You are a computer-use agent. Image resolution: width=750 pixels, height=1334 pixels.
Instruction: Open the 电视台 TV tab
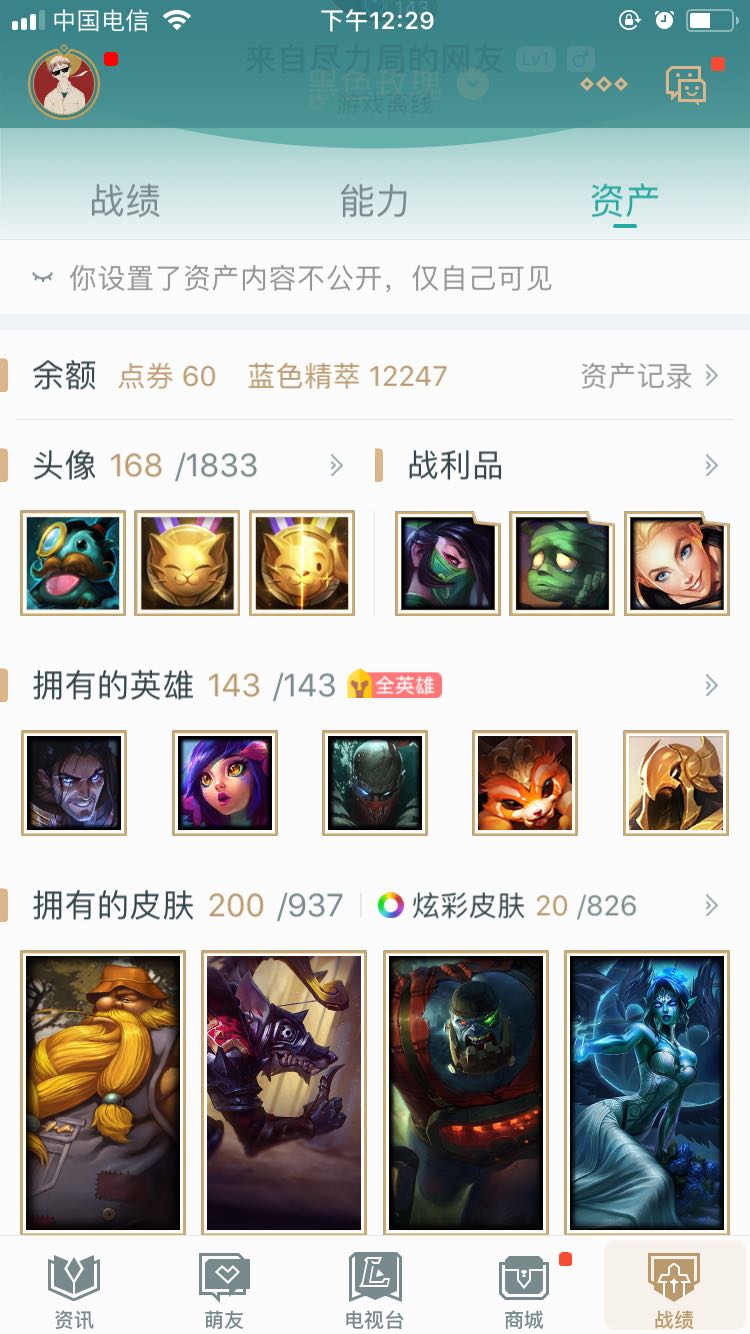click(374, 1290)
